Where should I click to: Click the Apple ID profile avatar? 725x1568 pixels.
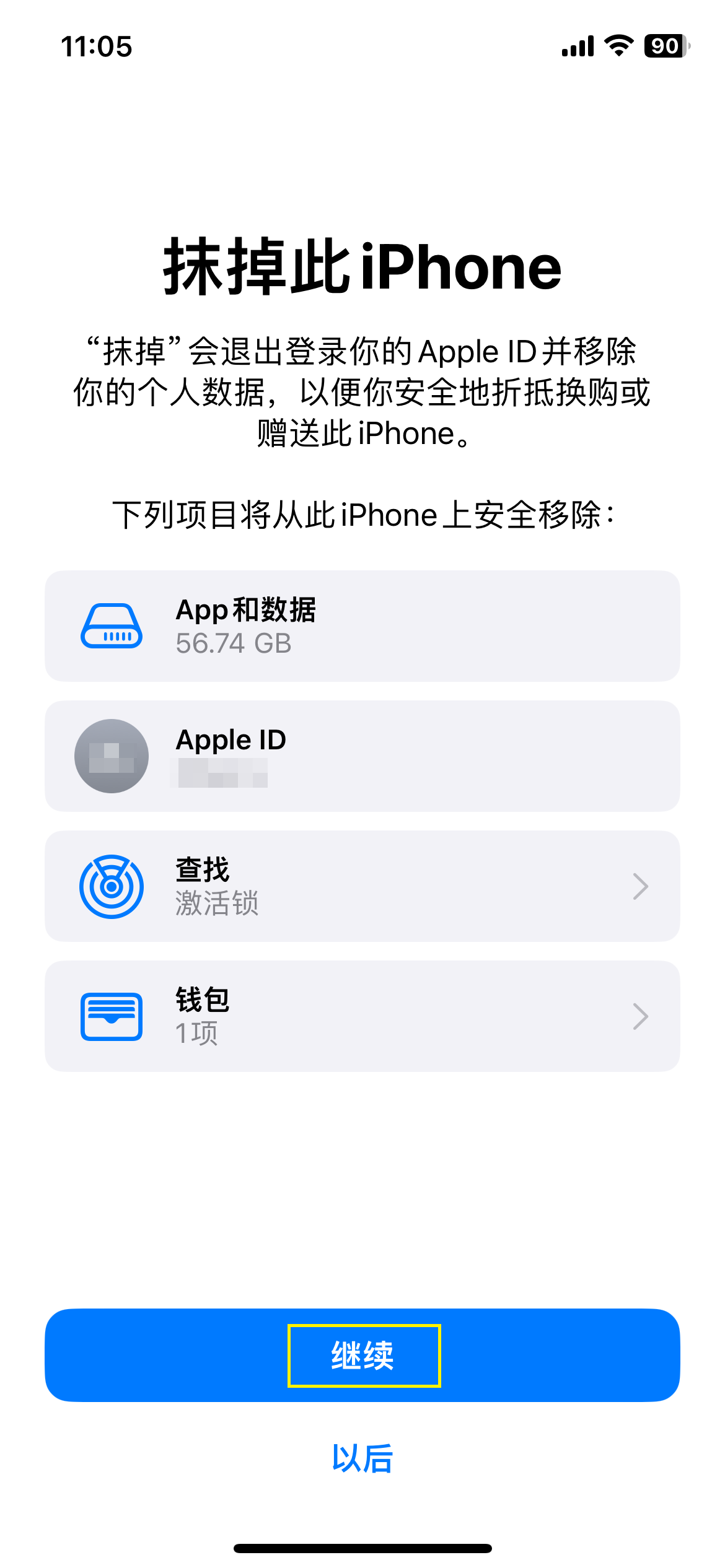pos(110,757)
